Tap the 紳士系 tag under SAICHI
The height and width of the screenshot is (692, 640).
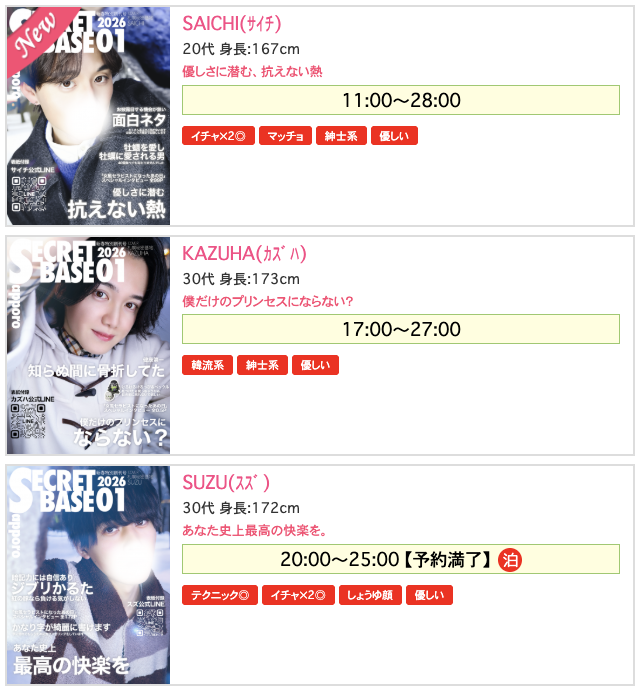pos(342,137)
